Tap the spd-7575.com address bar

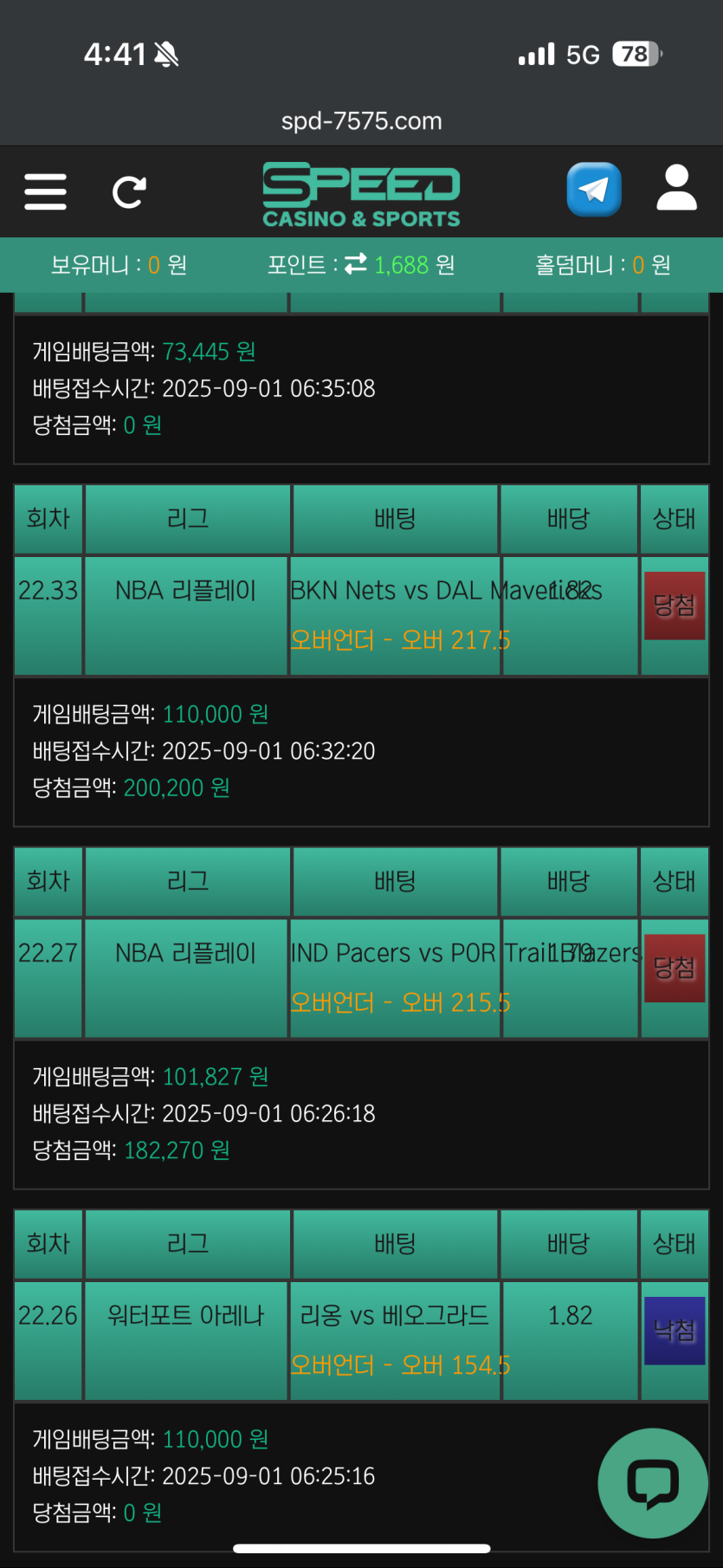click(x=361, y=121)
